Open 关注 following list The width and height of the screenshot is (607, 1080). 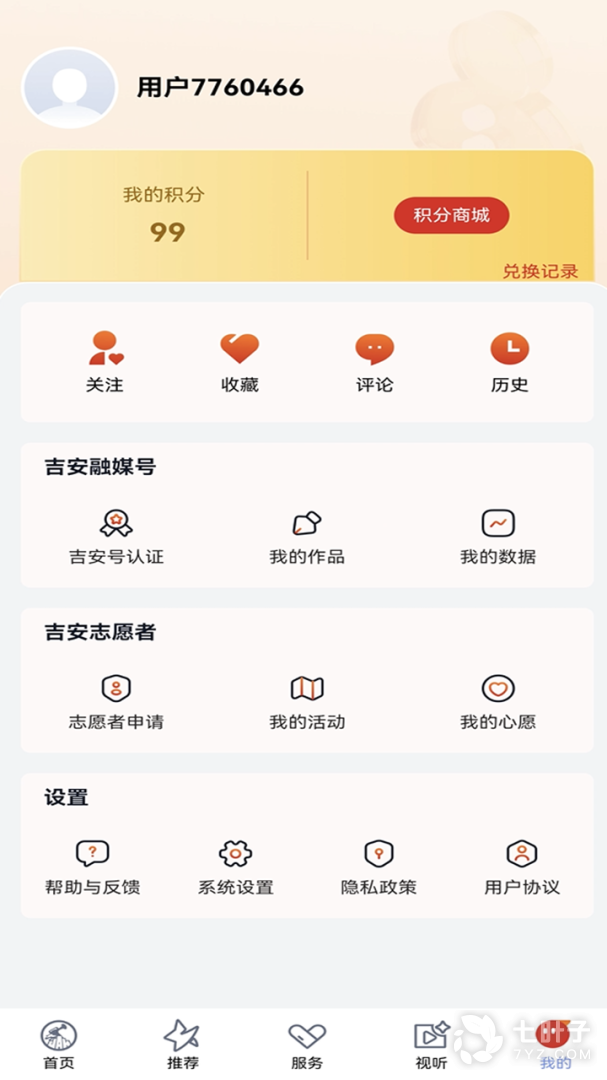pyautogui.click(x=105, y=362)
